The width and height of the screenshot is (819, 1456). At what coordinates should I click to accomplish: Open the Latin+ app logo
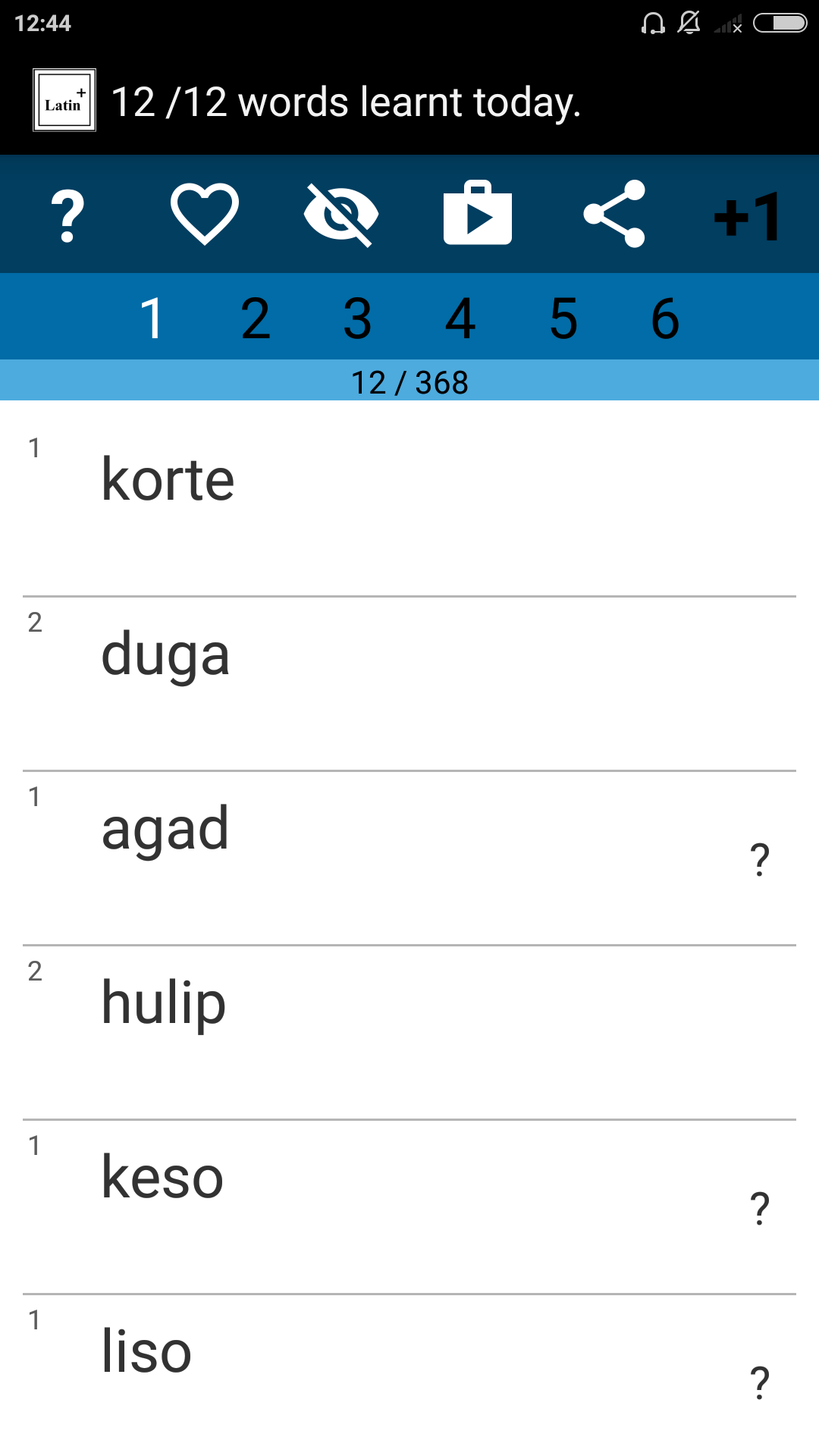click(63, 100)
